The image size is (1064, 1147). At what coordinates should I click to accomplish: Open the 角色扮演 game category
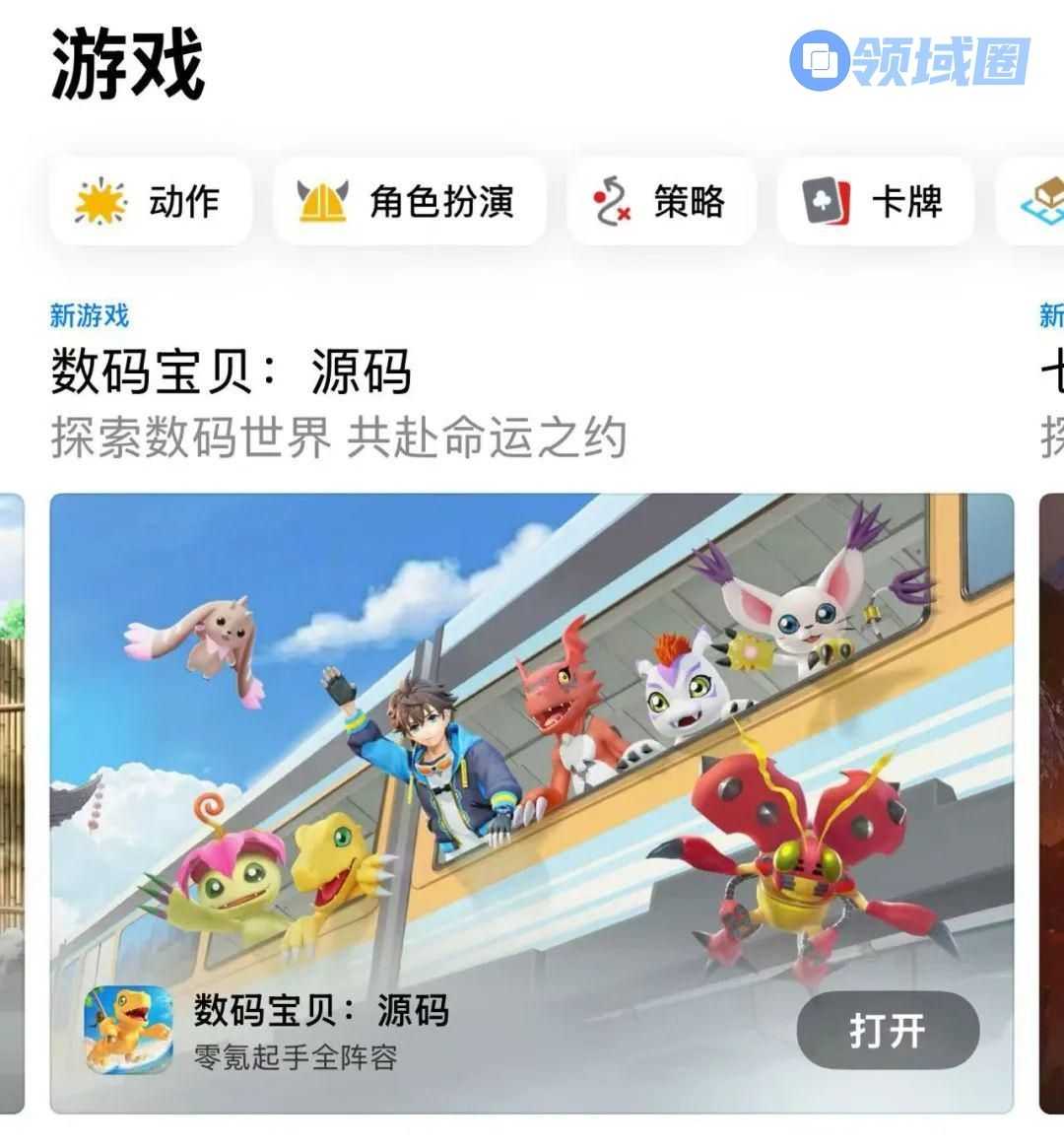[x=409, y=201]
